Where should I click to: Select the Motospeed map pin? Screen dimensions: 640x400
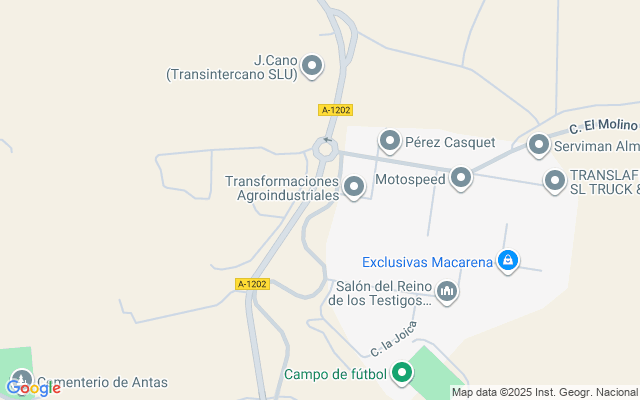(461, 179)
